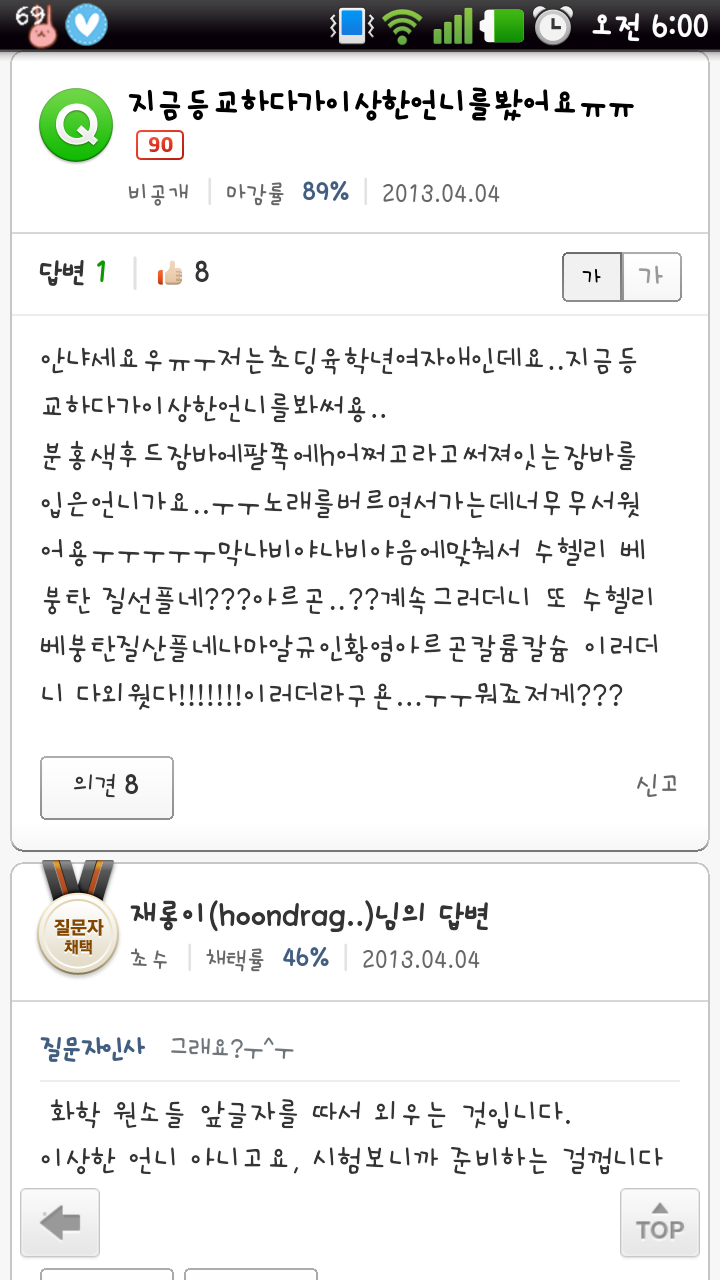
Task: Open 재롱이(hoondrag..) answerer profile
Action: 308,914
